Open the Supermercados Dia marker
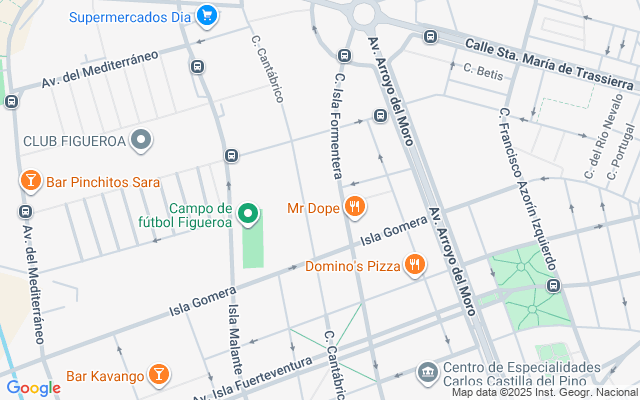Viewport: 640px width, 400px height. pos(207,16)
